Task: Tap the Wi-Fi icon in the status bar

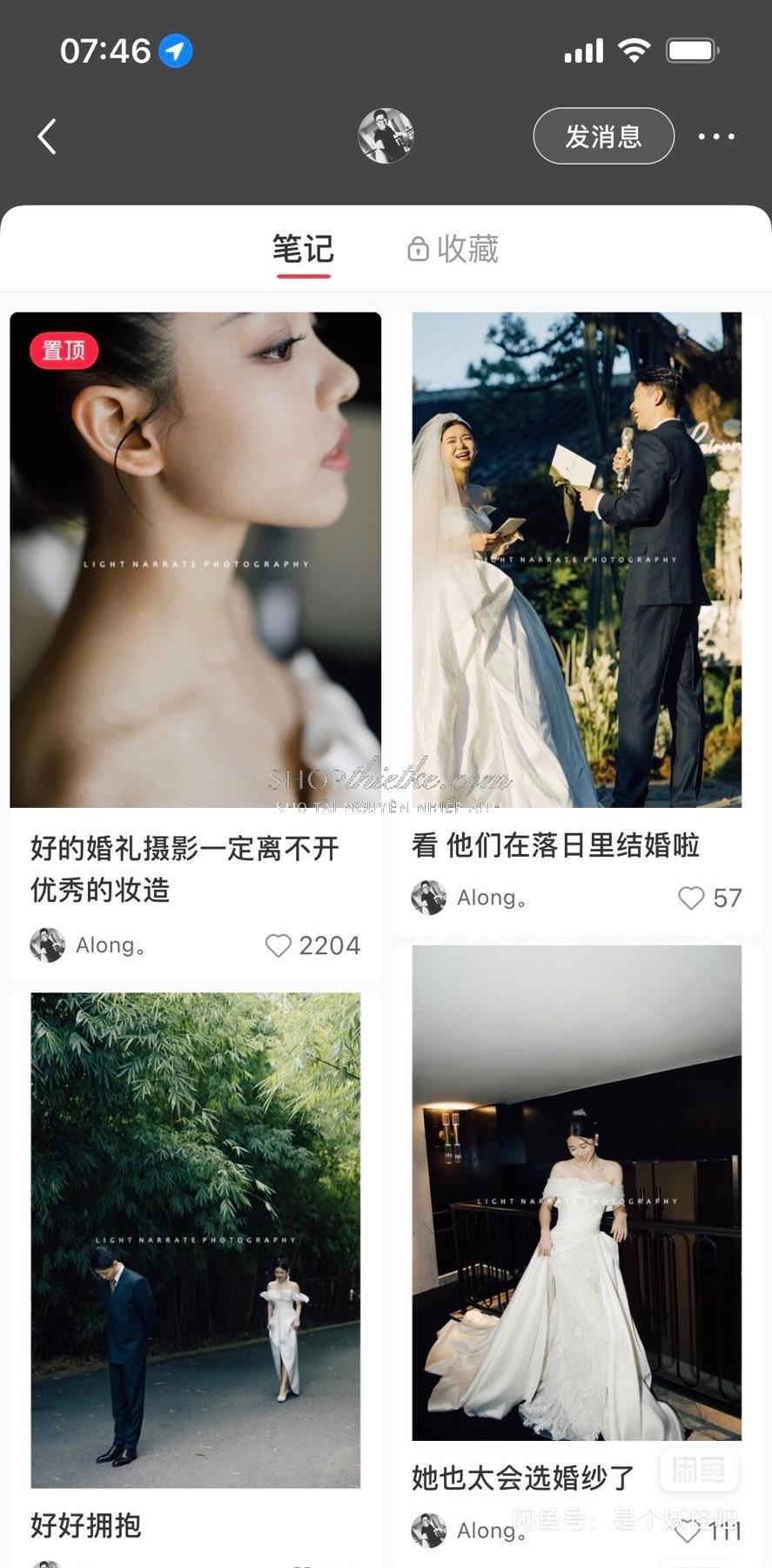Action: (634, 50)
